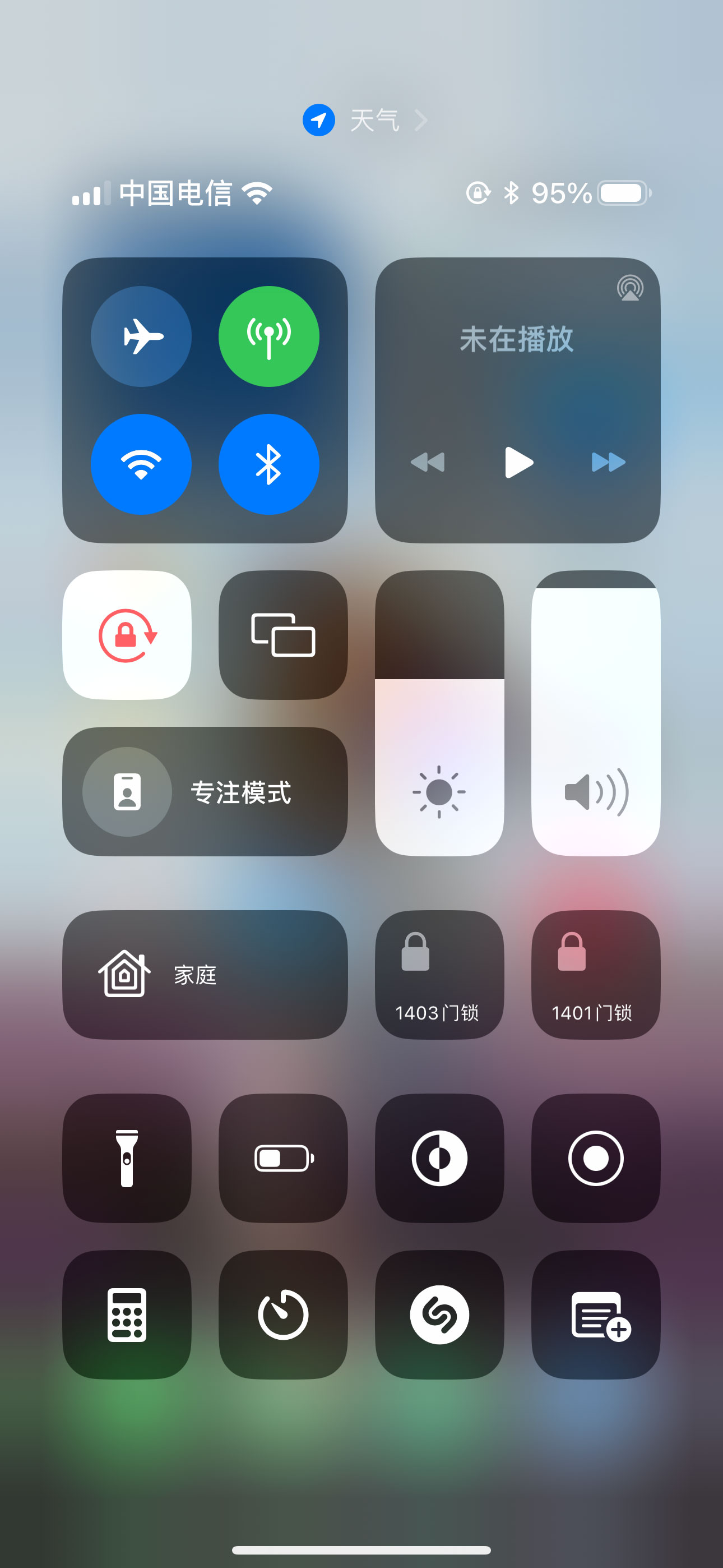Toggle dark mode appearance

coord(439,1157)
